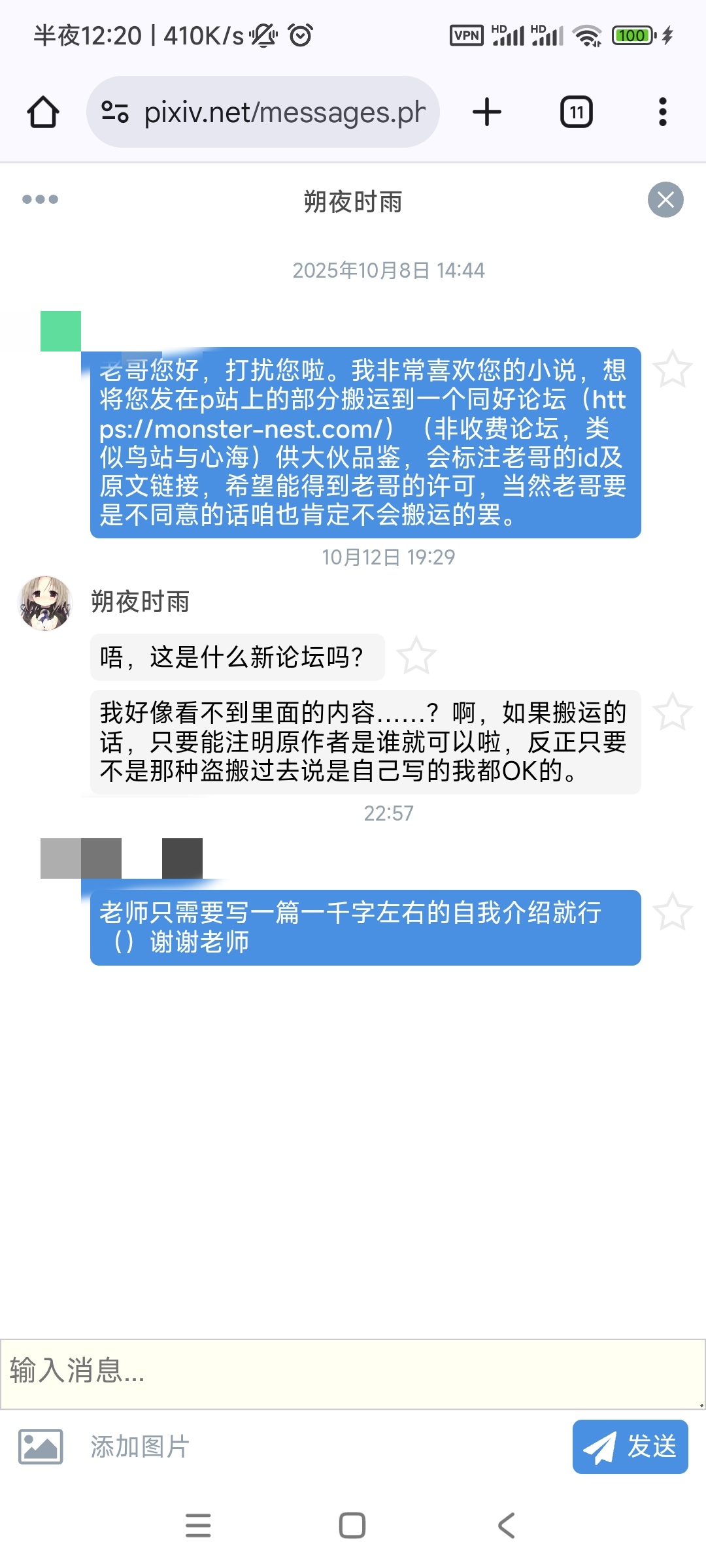Open the tab switcher showing 11 tabs

pyautogui.click(x=577, y=112)
